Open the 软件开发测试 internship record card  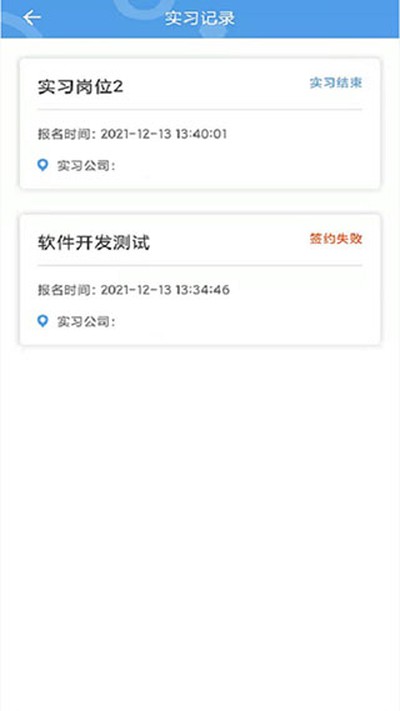tap(200, 279)
